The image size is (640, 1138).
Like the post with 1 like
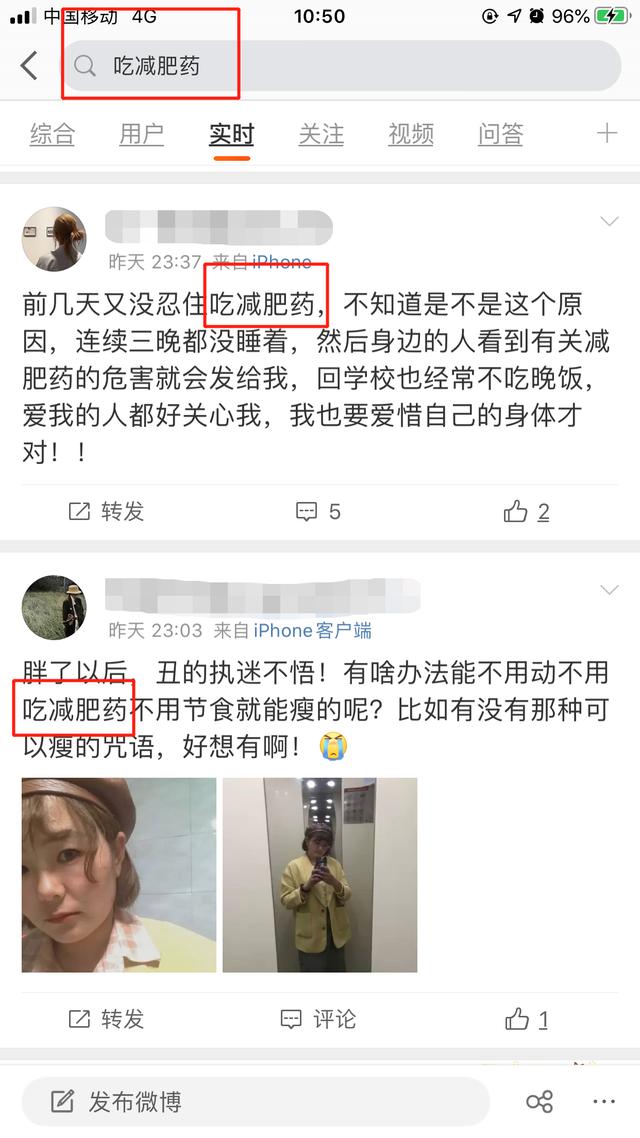pos(527,1019)
